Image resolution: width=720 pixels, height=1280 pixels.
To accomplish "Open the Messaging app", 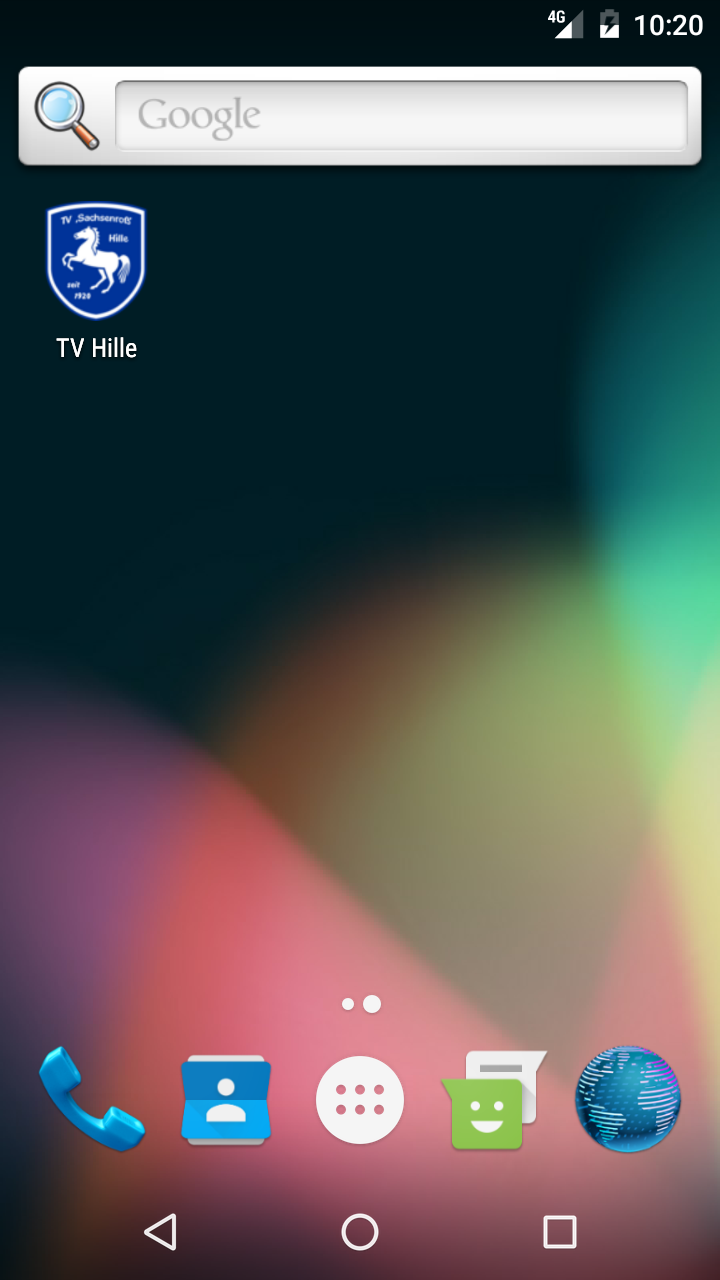I will point(494,1100).
